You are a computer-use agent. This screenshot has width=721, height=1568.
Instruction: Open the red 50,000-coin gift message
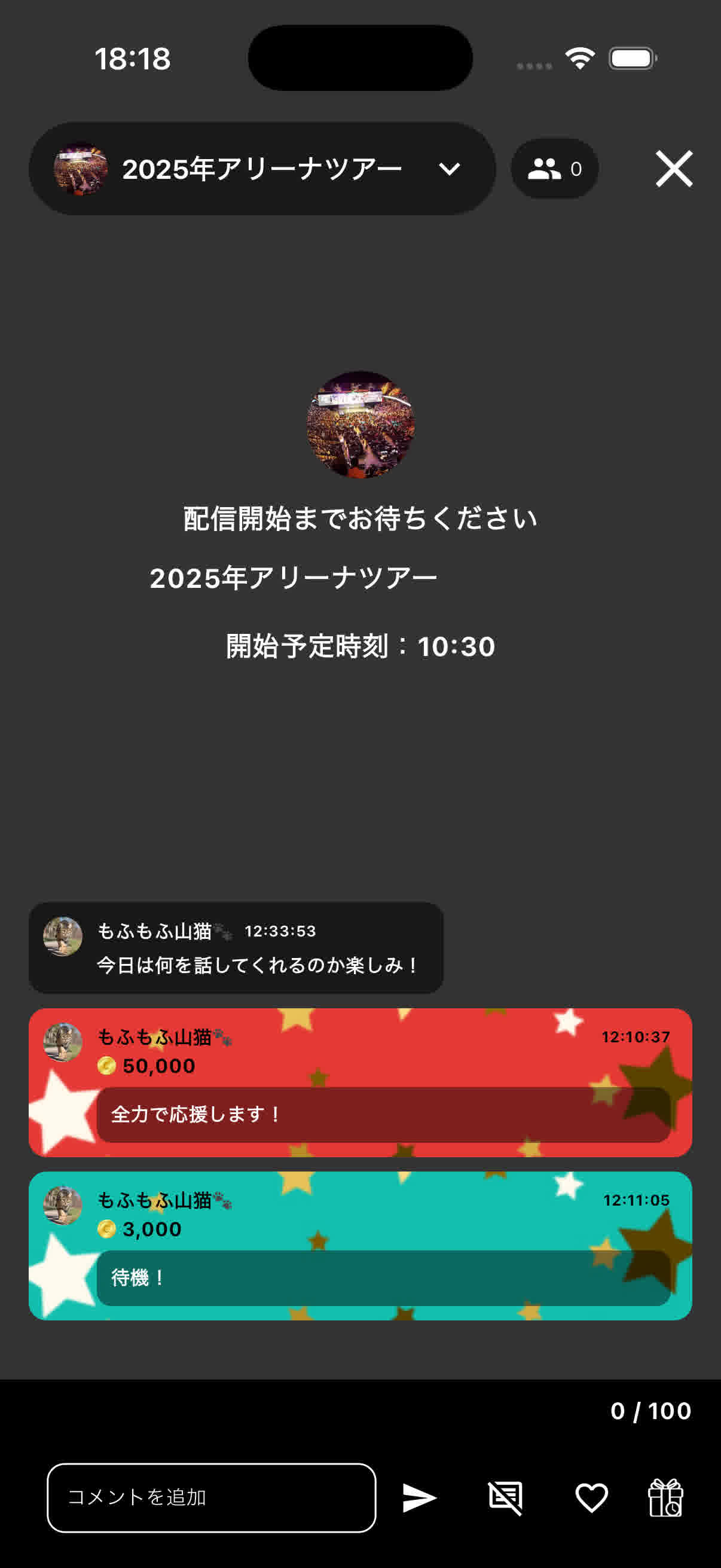click(360, 1084)
